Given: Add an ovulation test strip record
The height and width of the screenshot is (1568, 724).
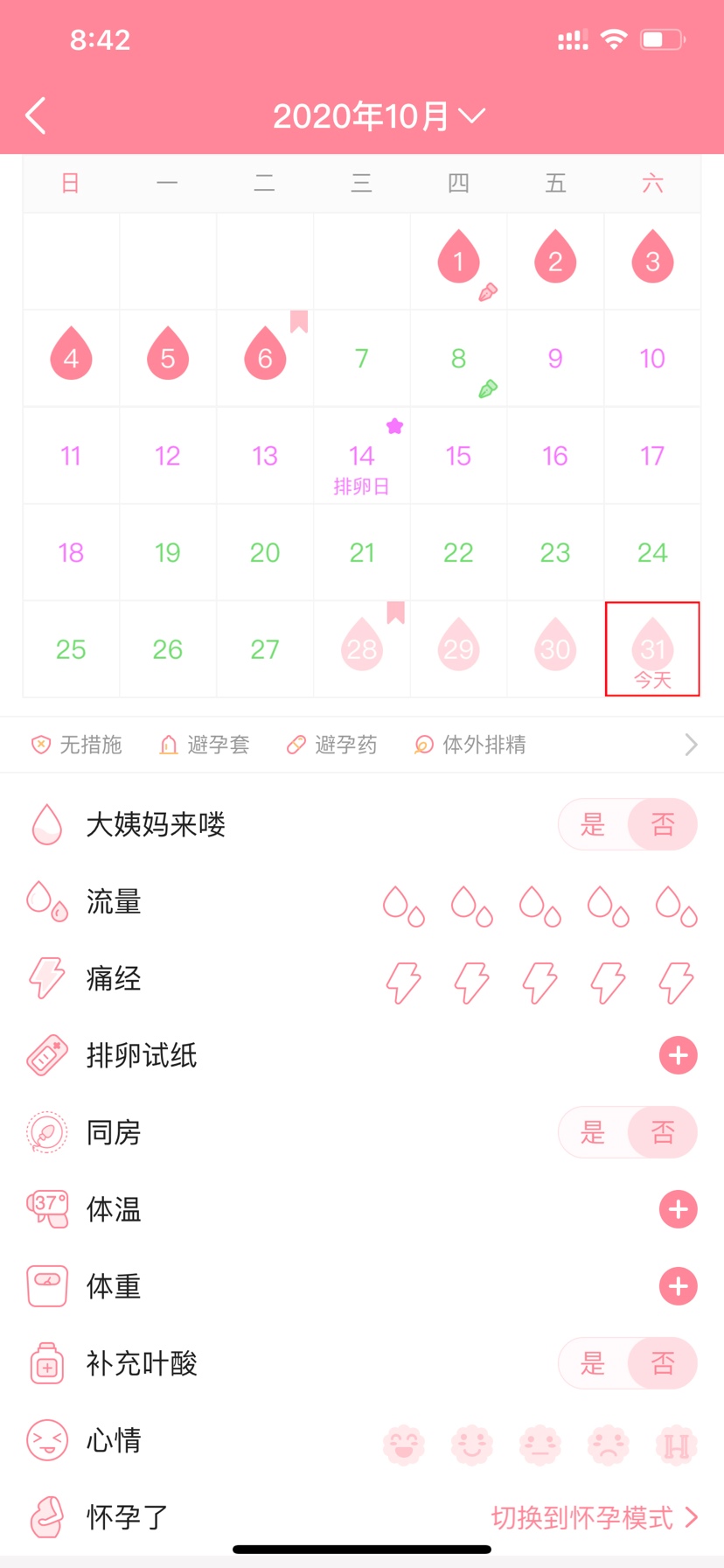Looking at the screenshot, I should tap(678, 1055).
